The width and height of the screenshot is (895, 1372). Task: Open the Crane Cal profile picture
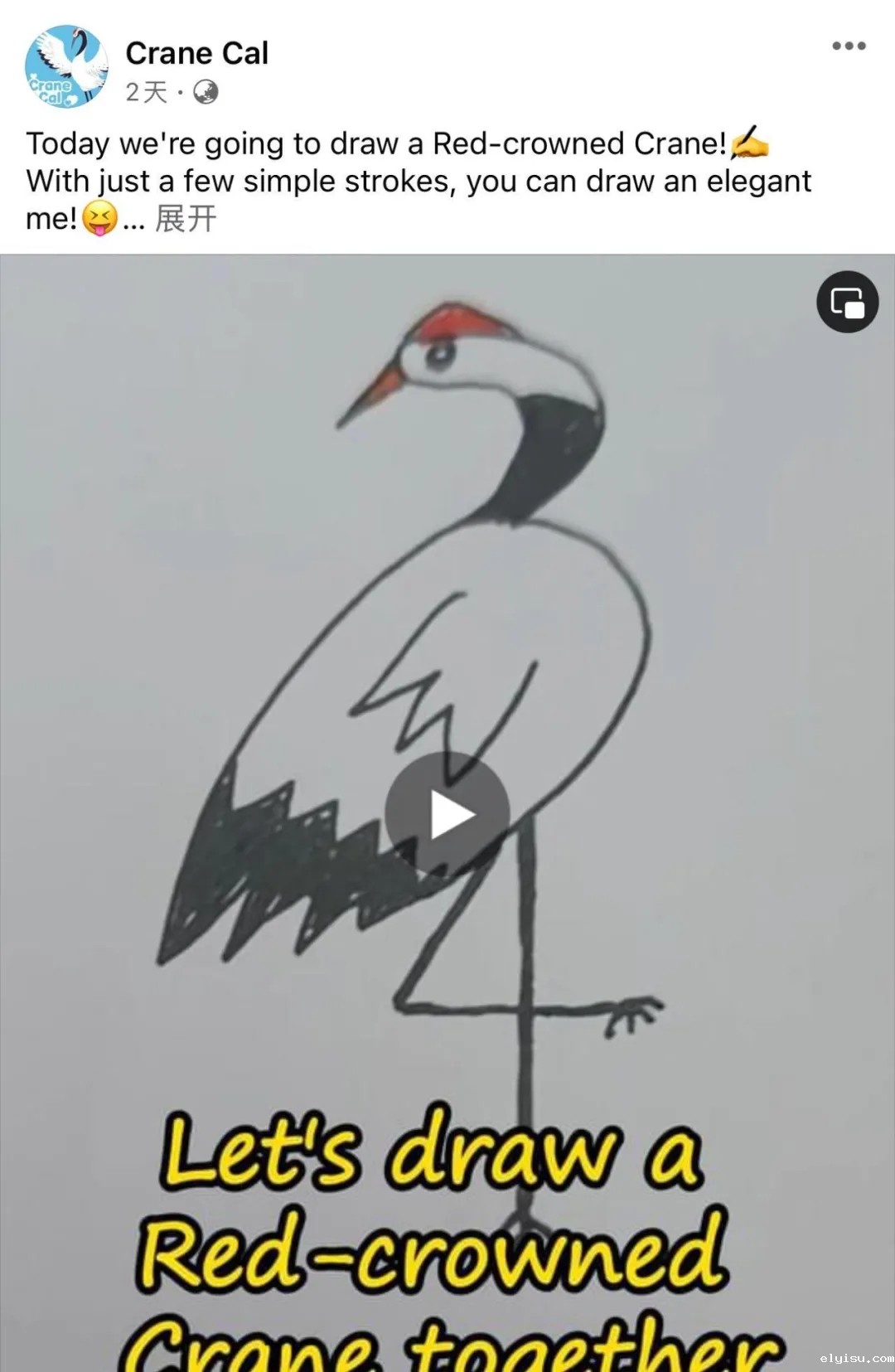tap(66, 66)
